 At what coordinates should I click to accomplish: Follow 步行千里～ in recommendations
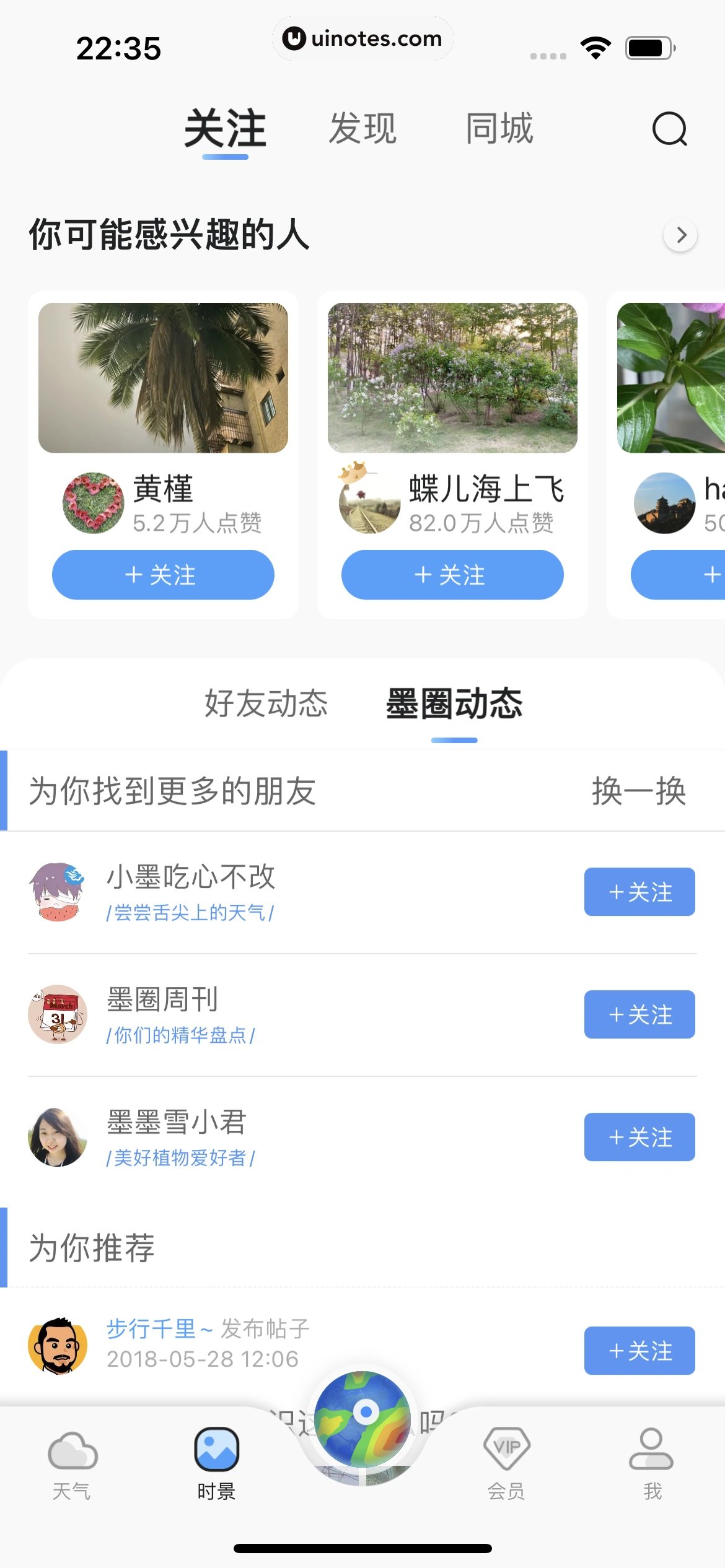tap(639, 1351)
